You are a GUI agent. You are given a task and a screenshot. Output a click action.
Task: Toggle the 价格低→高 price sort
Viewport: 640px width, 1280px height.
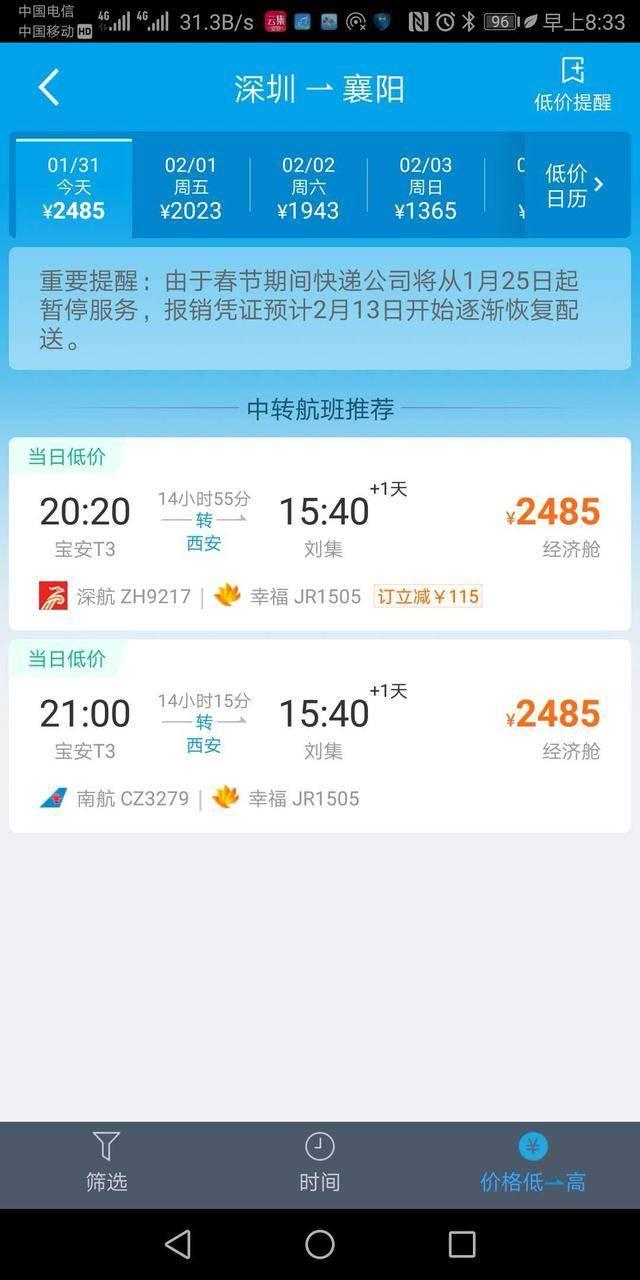532,1163
